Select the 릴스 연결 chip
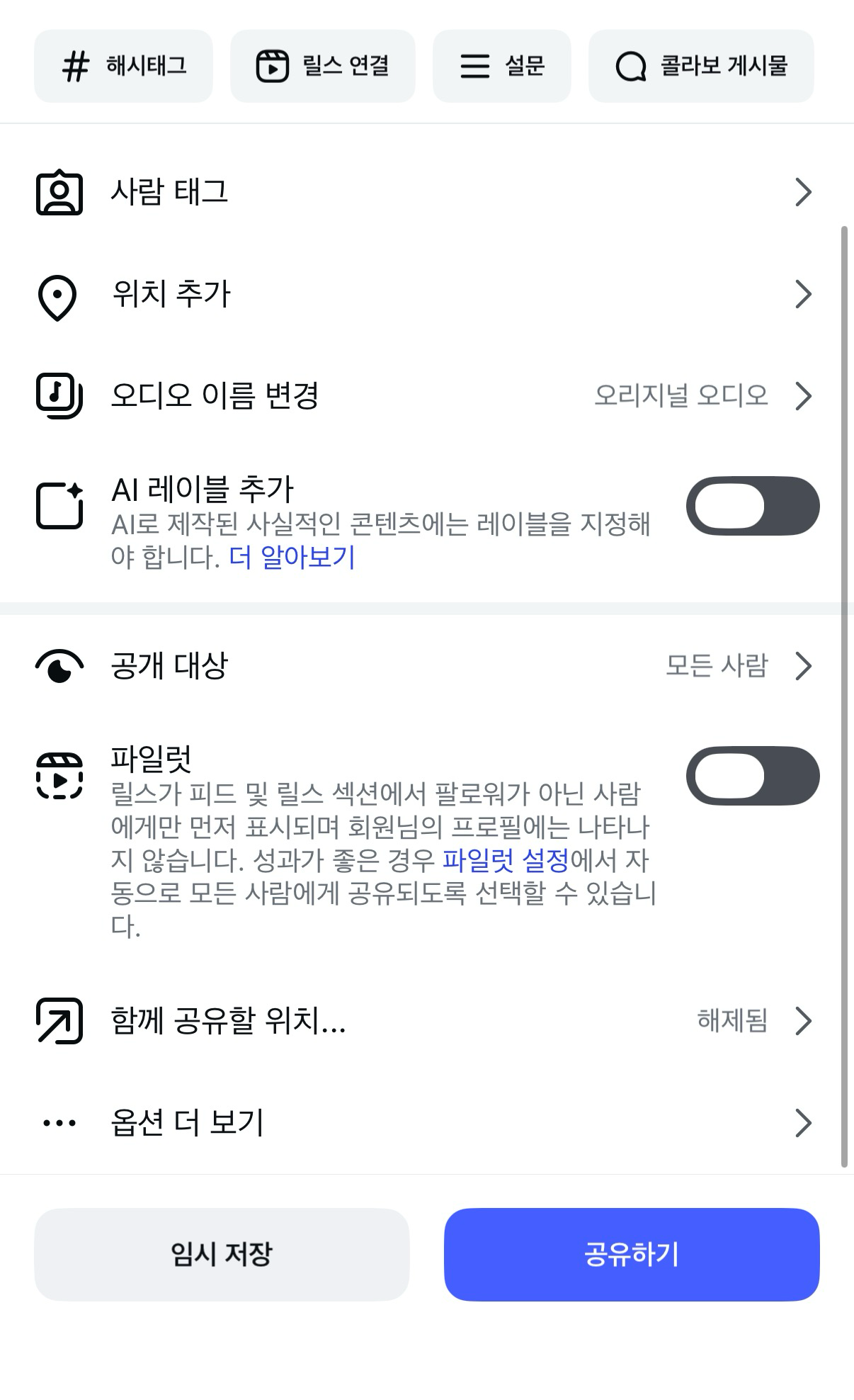 (x=322, y=67)
